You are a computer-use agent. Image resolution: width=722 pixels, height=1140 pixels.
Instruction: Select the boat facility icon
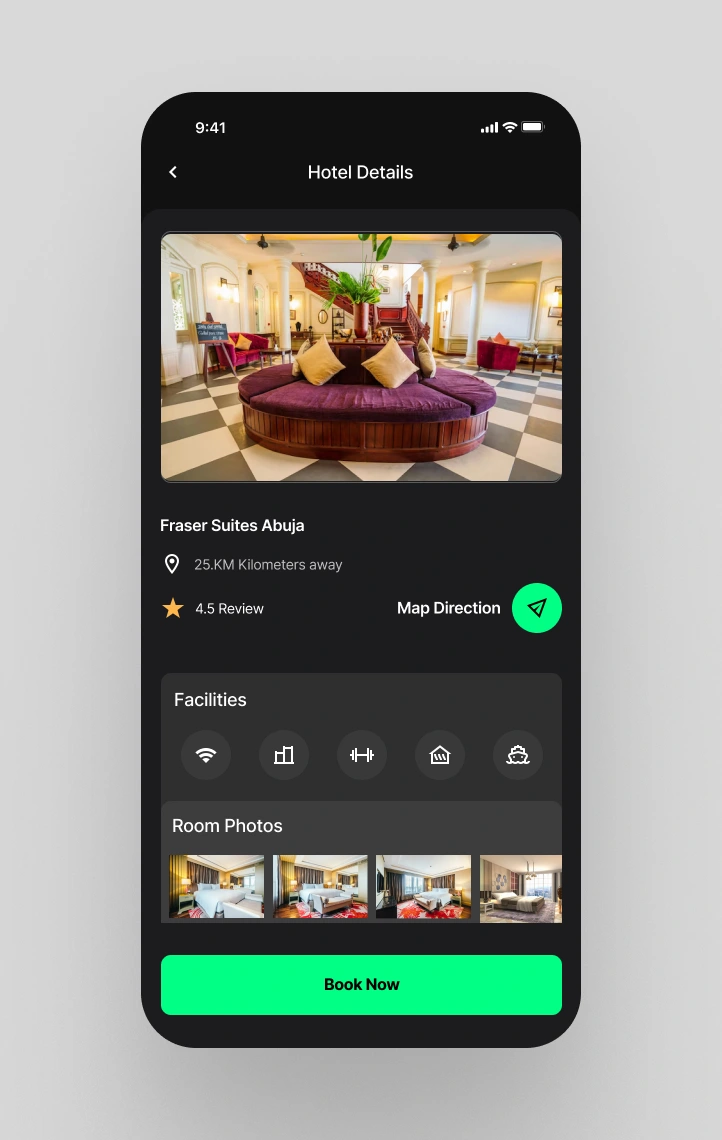coord(518,755)
